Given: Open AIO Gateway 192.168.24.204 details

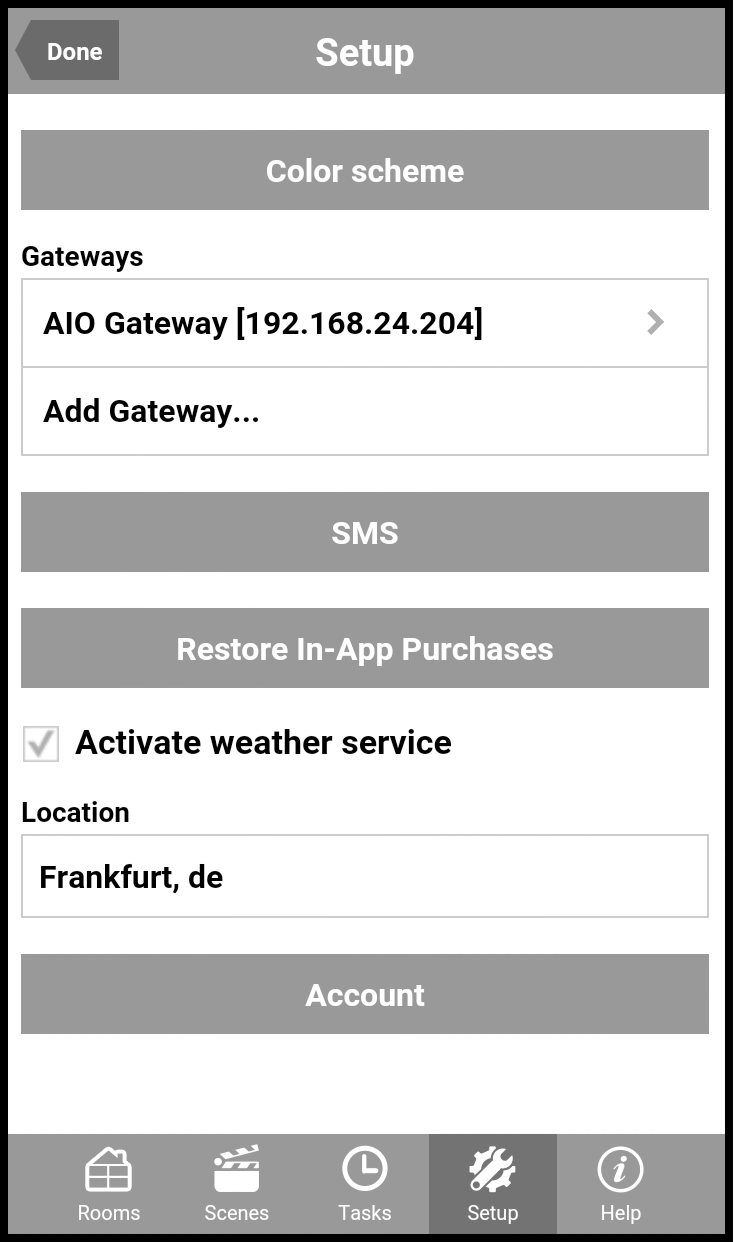Looking at the screenshot, I should (x=365, y=323).
